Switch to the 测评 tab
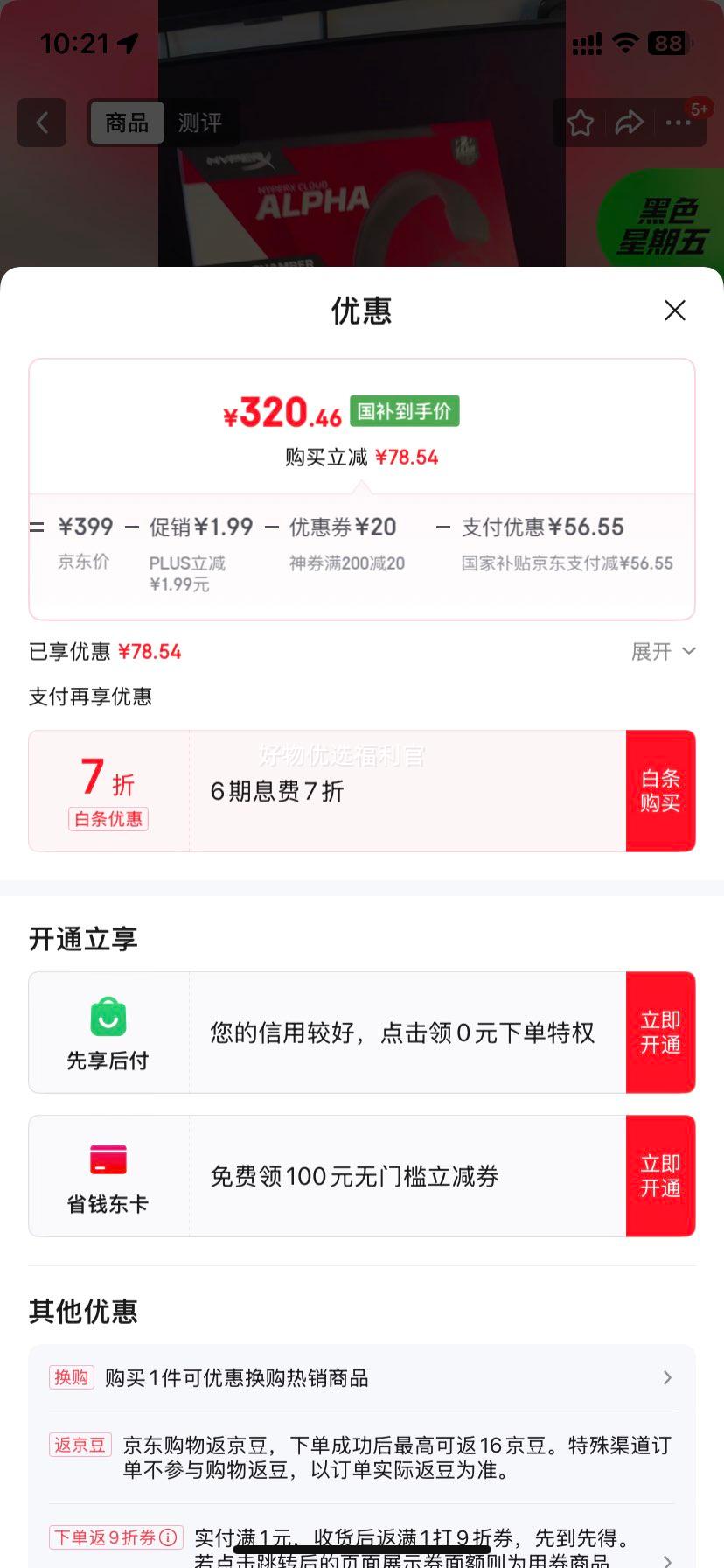The width and height of the screenshot is (724, 1568). 202,123
